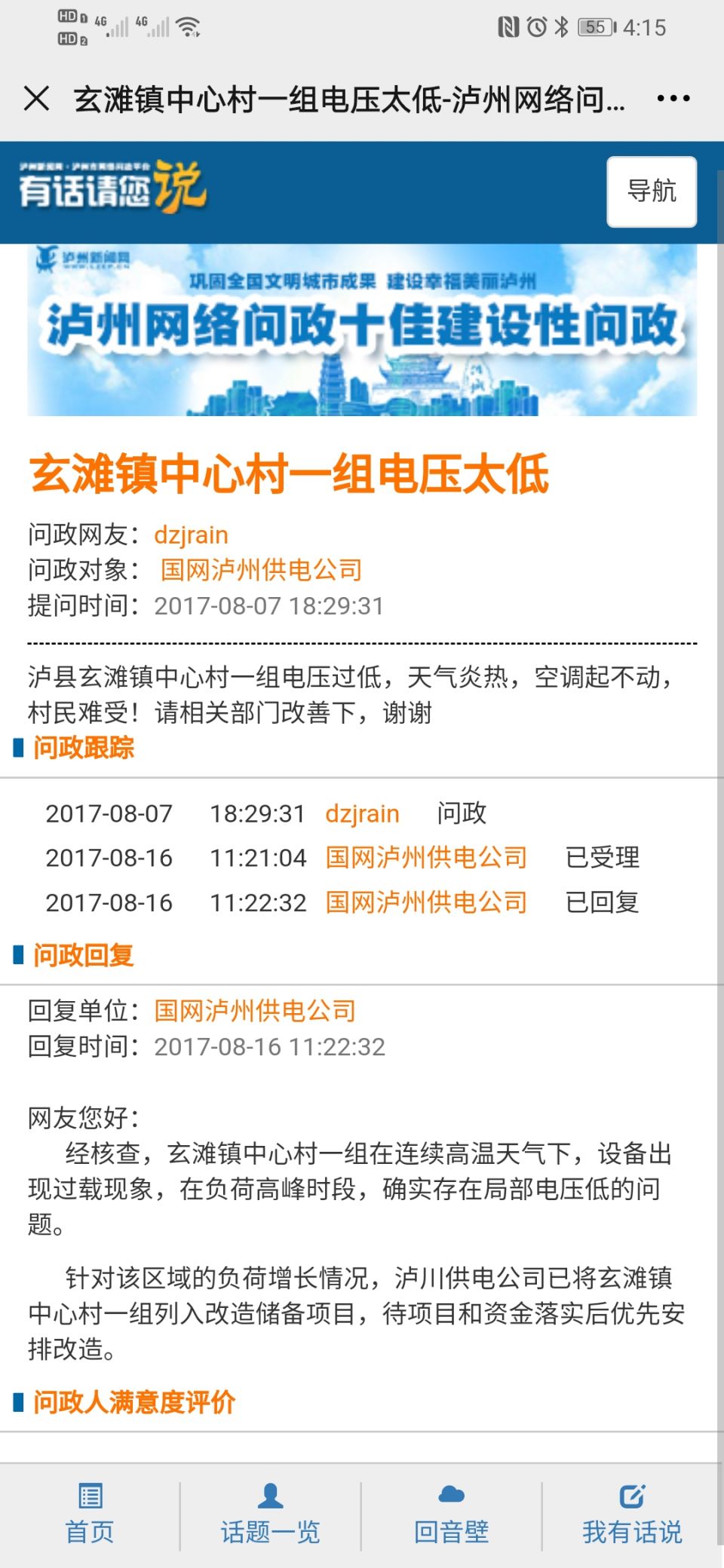Open the 泸州网络问政十佳 banner
Image resolution: width=724 pixels, height=1568 pixels.
point(362,330)
